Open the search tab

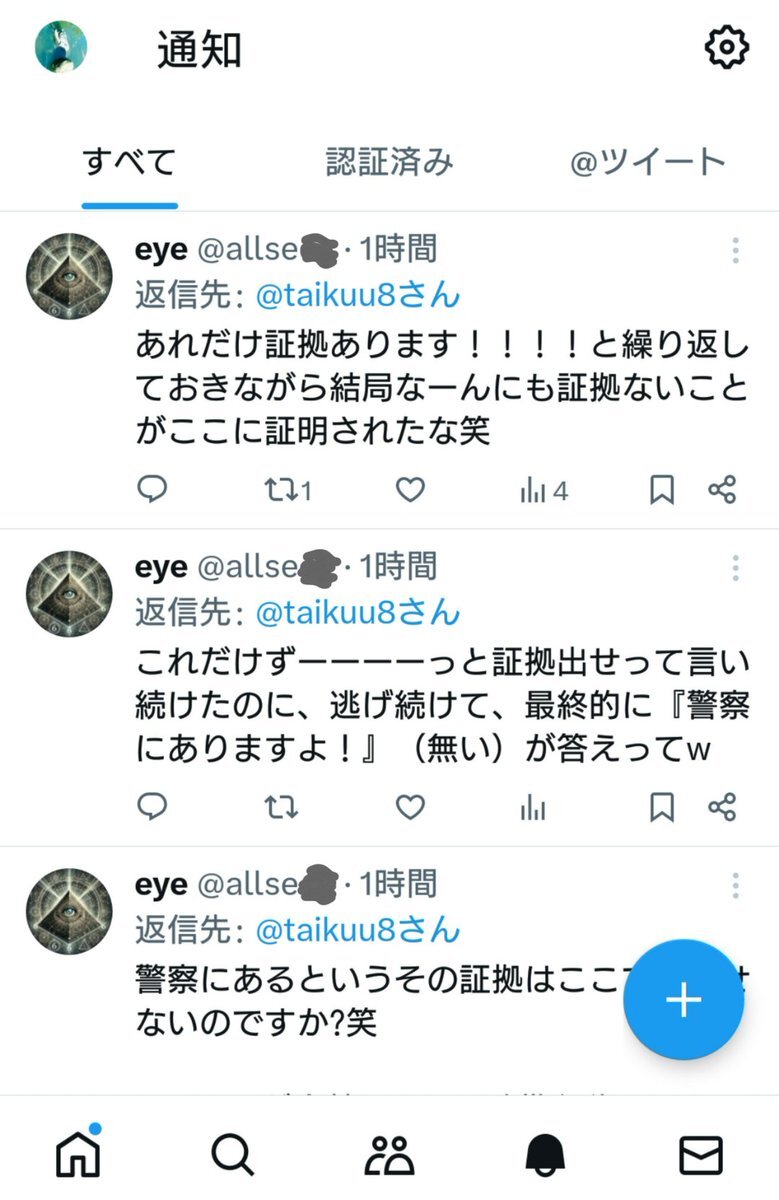click(x=233, y=1155)
